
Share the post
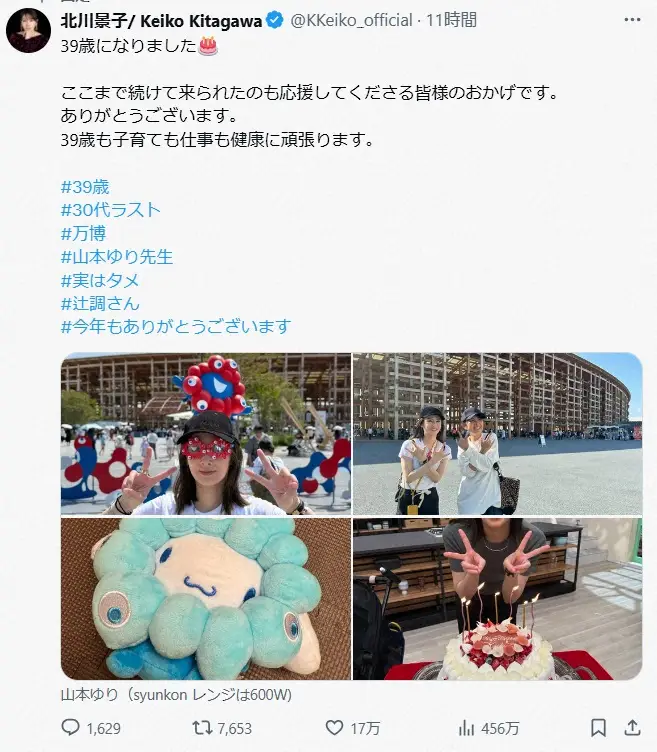click(x=634, y=727)
